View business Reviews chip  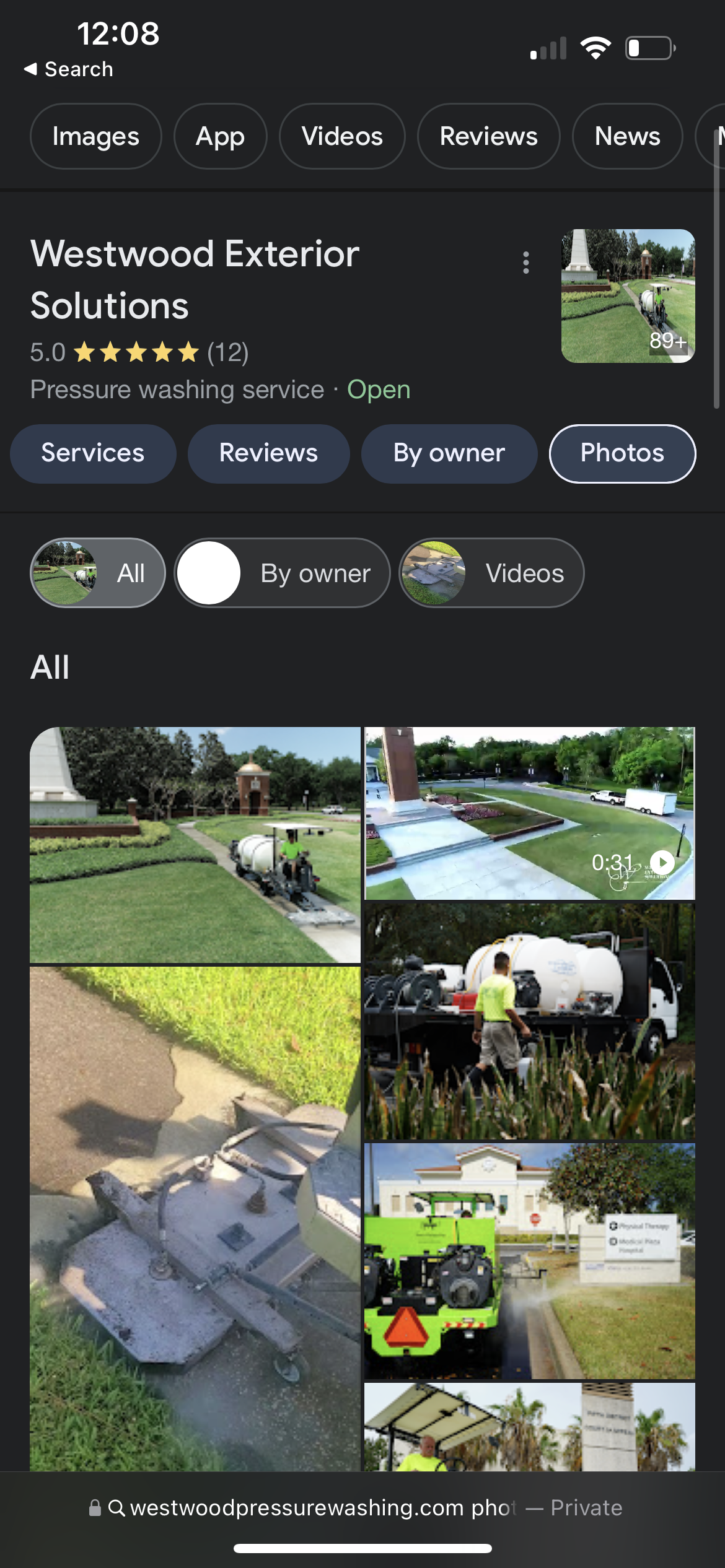point(268,453)
